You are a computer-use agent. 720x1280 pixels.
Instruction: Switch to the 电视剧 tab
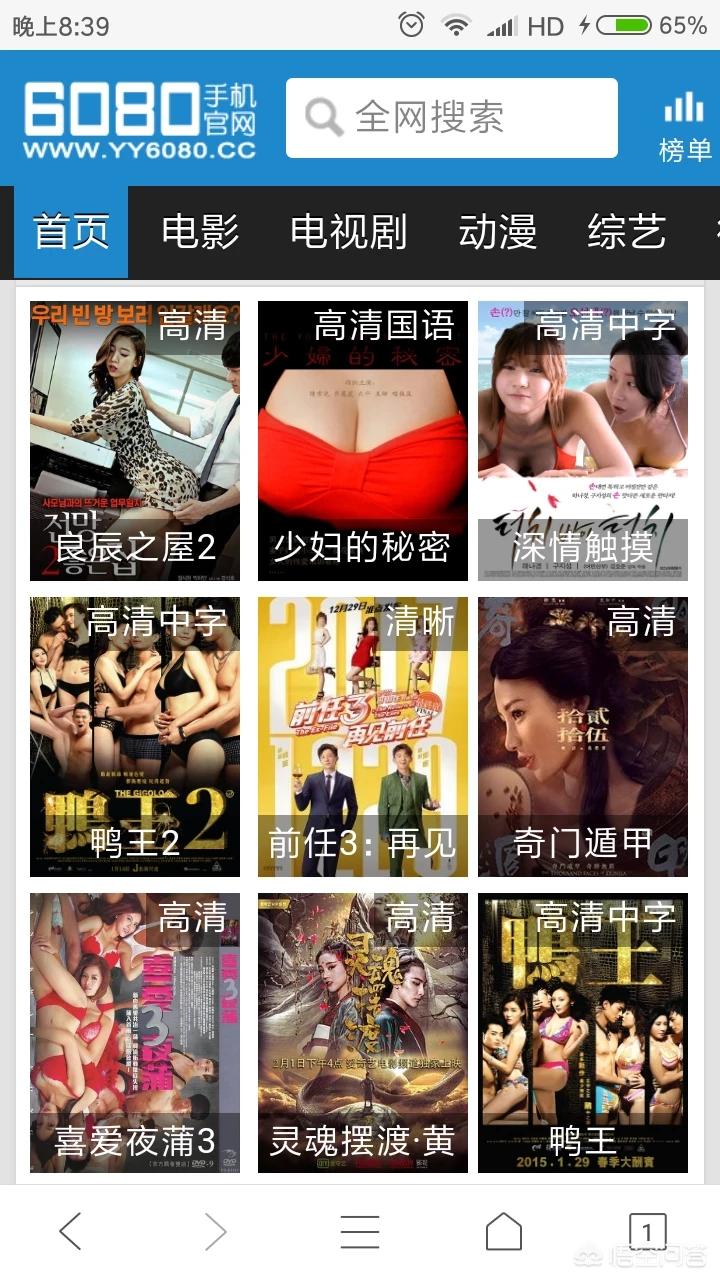(x=347, y=231)
